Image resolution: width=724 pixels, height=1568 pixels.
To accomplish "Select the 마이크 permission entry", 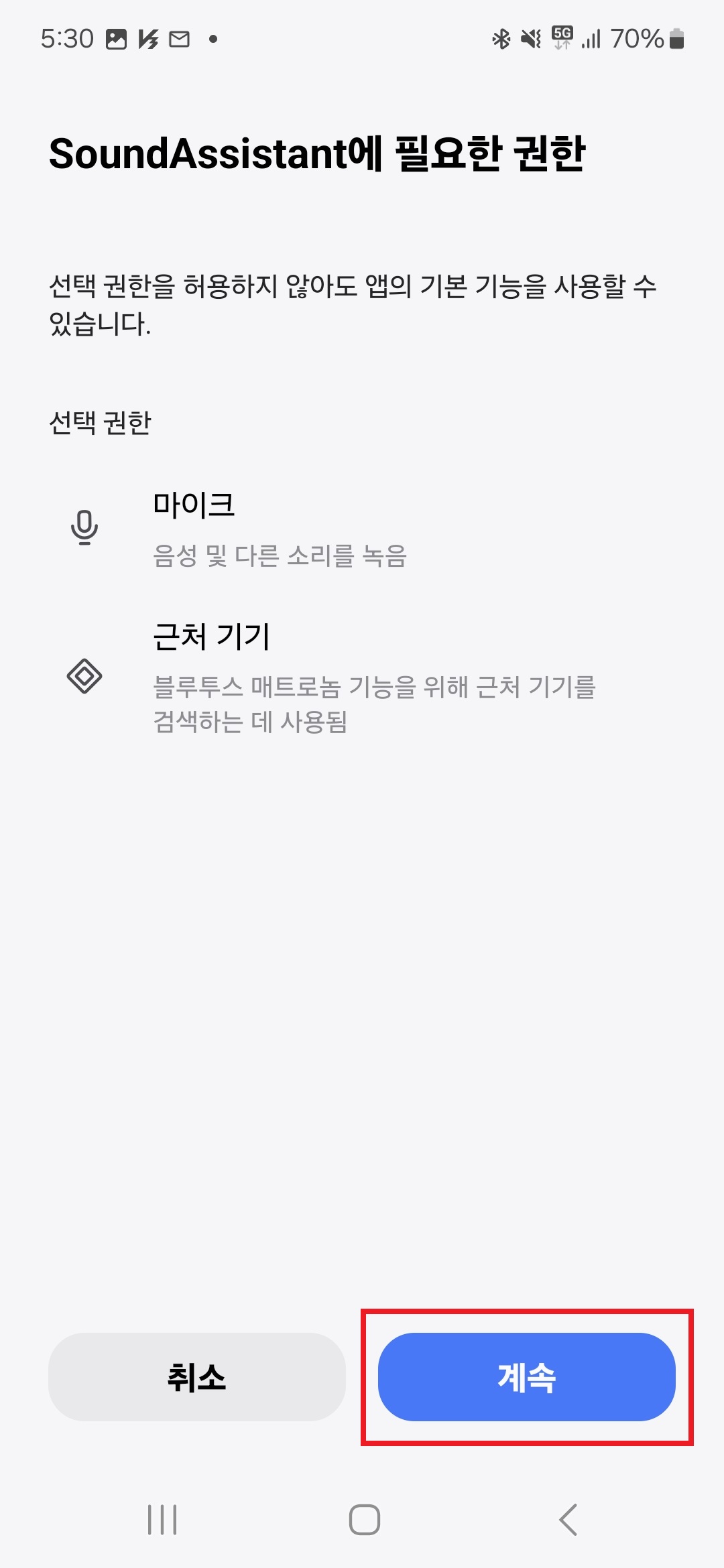I will pos(282,529).
